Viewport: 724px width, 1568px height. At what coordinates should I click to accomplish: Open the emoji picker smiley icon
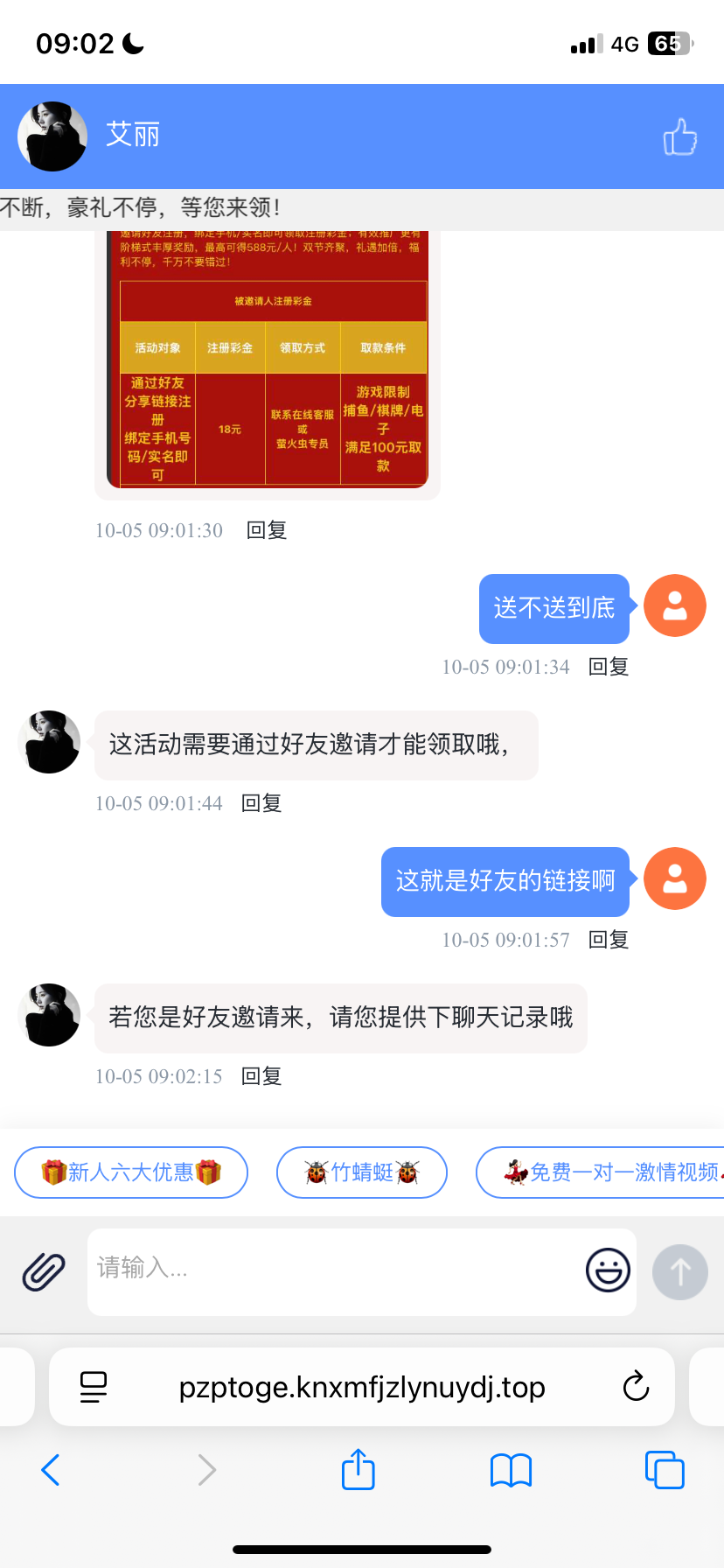tap(607, 1270)
